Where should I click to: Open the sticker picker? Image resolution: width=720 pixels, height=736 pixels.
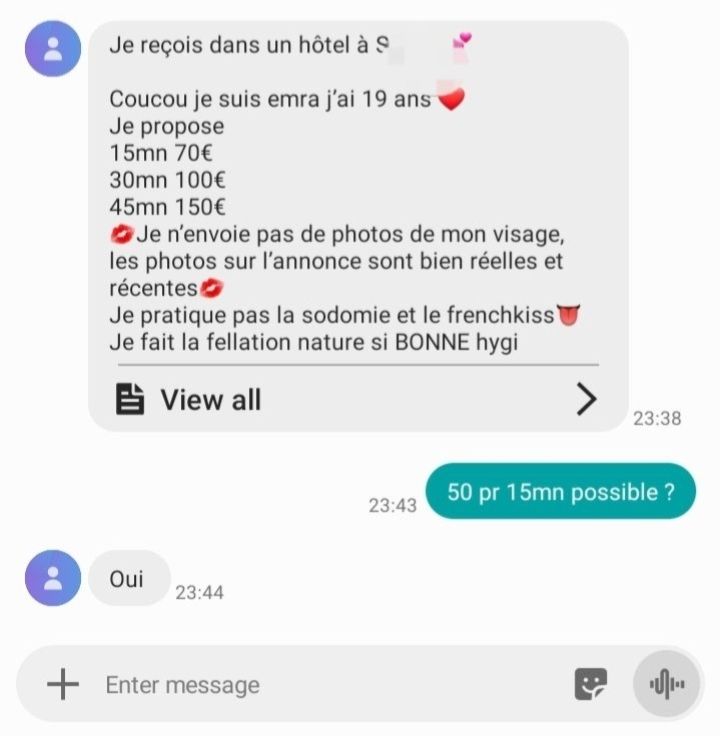[x=591, y=684]
